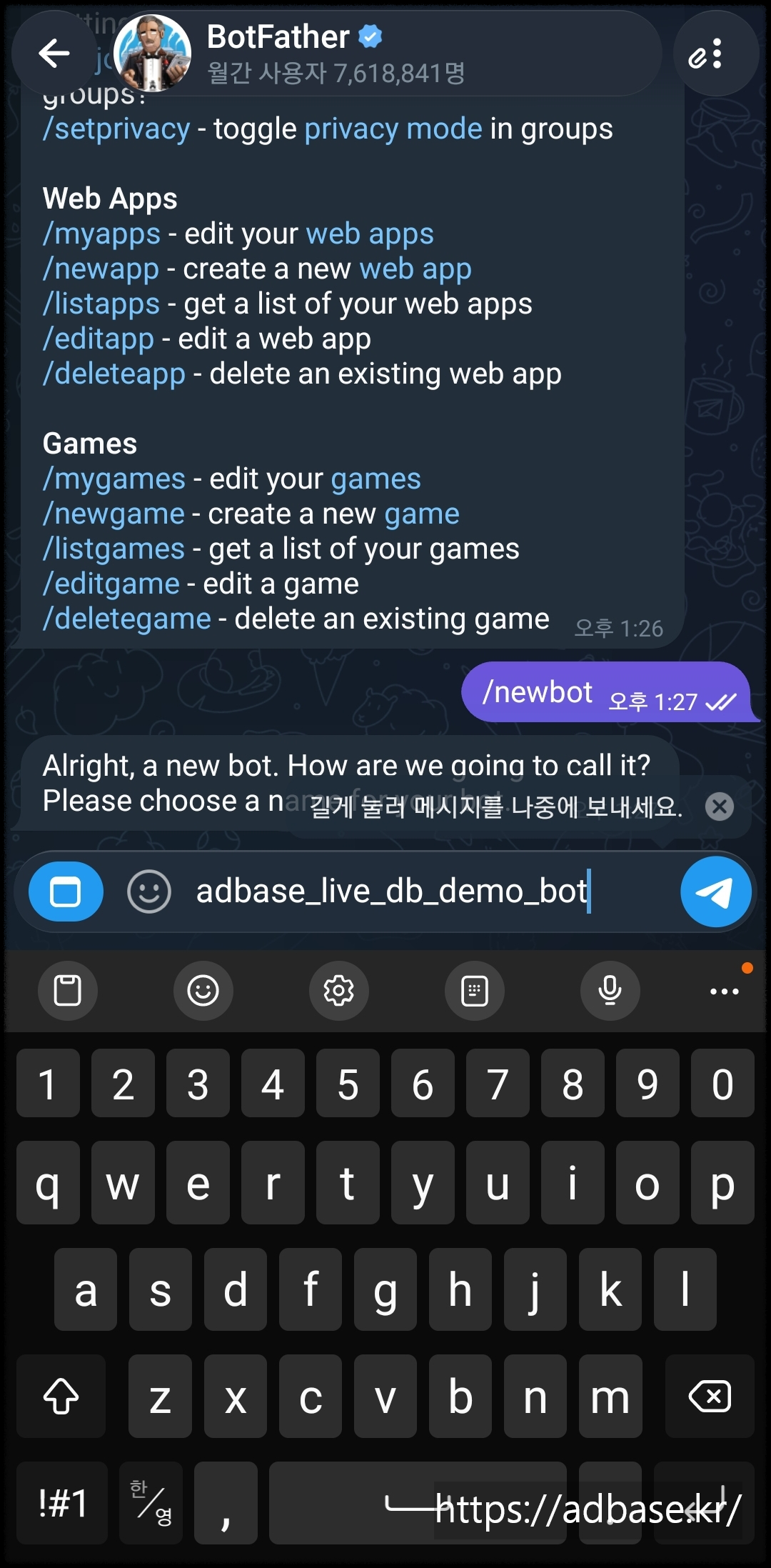Tap the /setprivacy command link
771x1568 pixels.
(x=116, y=129)
